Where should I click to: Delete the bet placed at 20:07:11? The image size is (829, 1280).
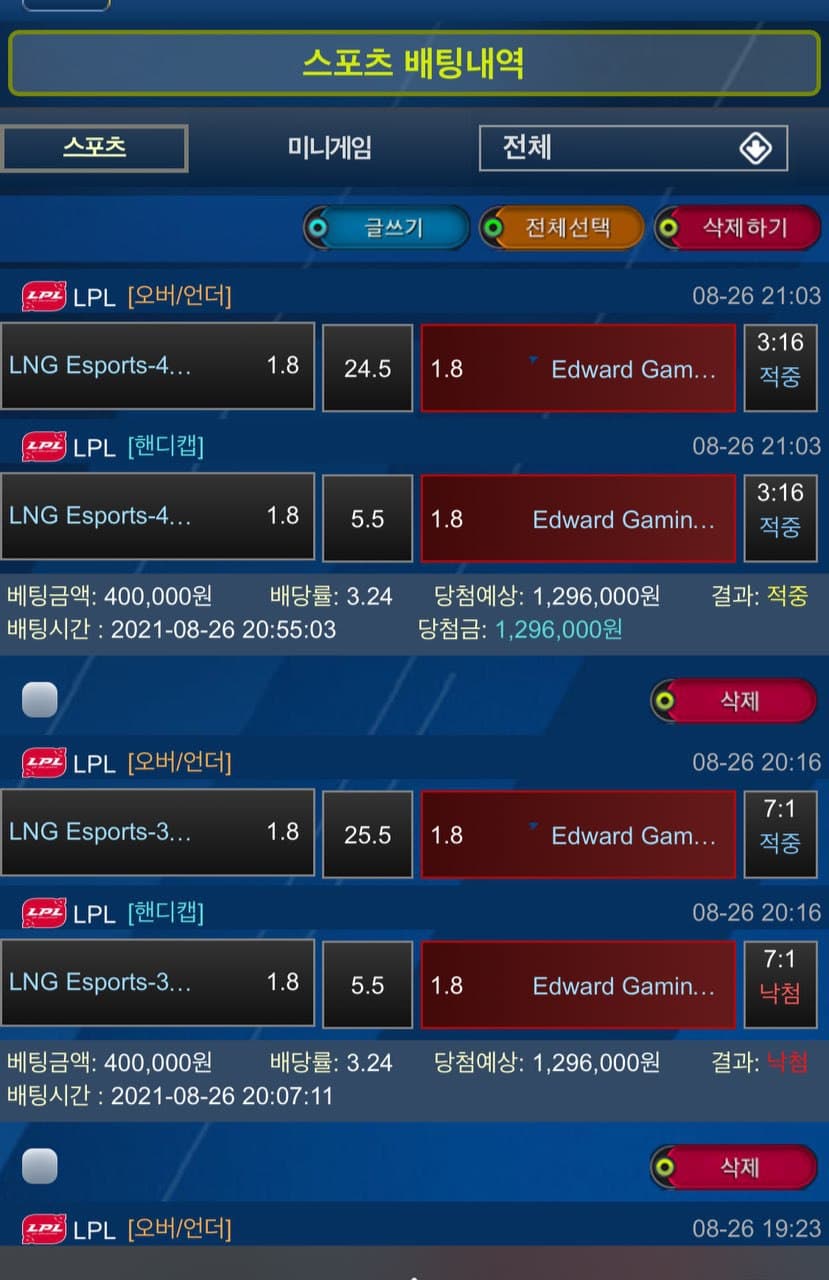735,1167
